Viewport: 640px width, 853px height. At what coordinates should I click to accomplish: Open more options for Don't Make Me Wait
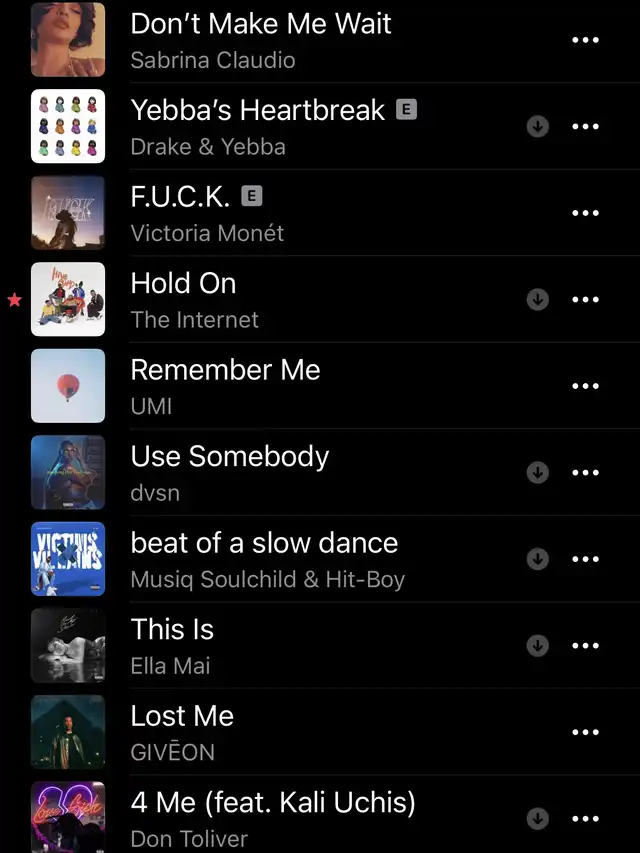tap(585, 40)
